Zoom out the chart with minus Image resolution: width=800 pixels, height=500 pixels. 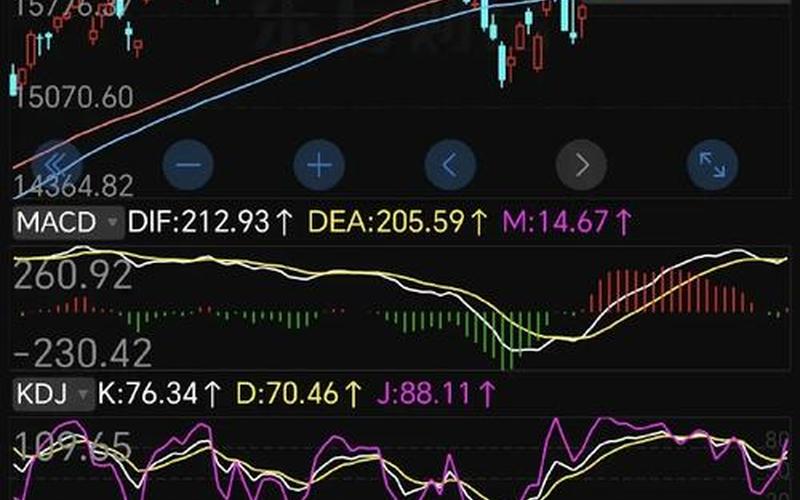click(x=188, y=165)
